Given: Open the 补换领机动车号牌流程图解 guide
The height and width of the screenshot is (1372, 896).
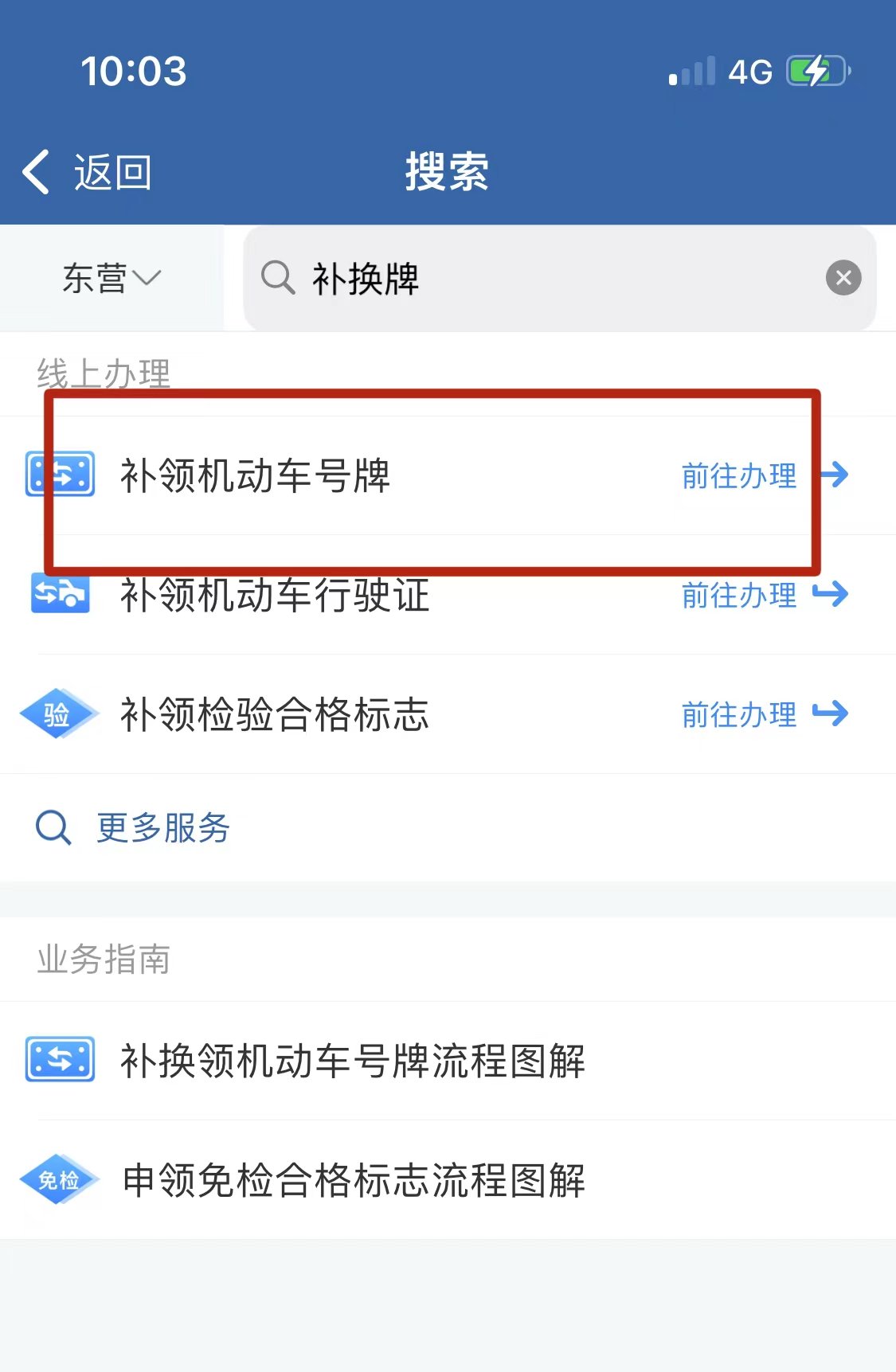Looking at the screenshot, I should click(448, 1061).
